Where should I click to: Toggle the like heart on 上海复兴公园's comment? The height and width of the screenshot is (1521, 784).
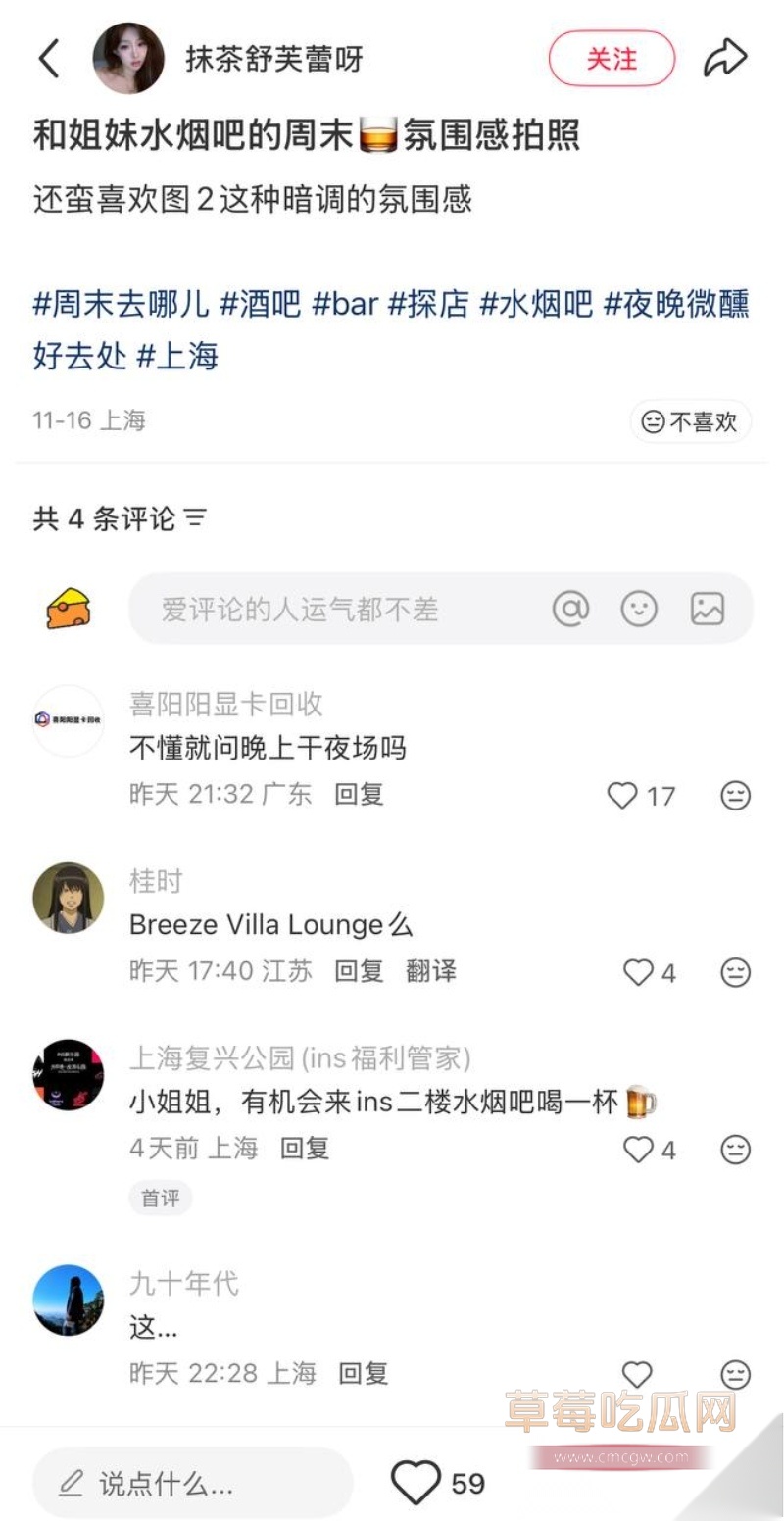[640, 1150]
